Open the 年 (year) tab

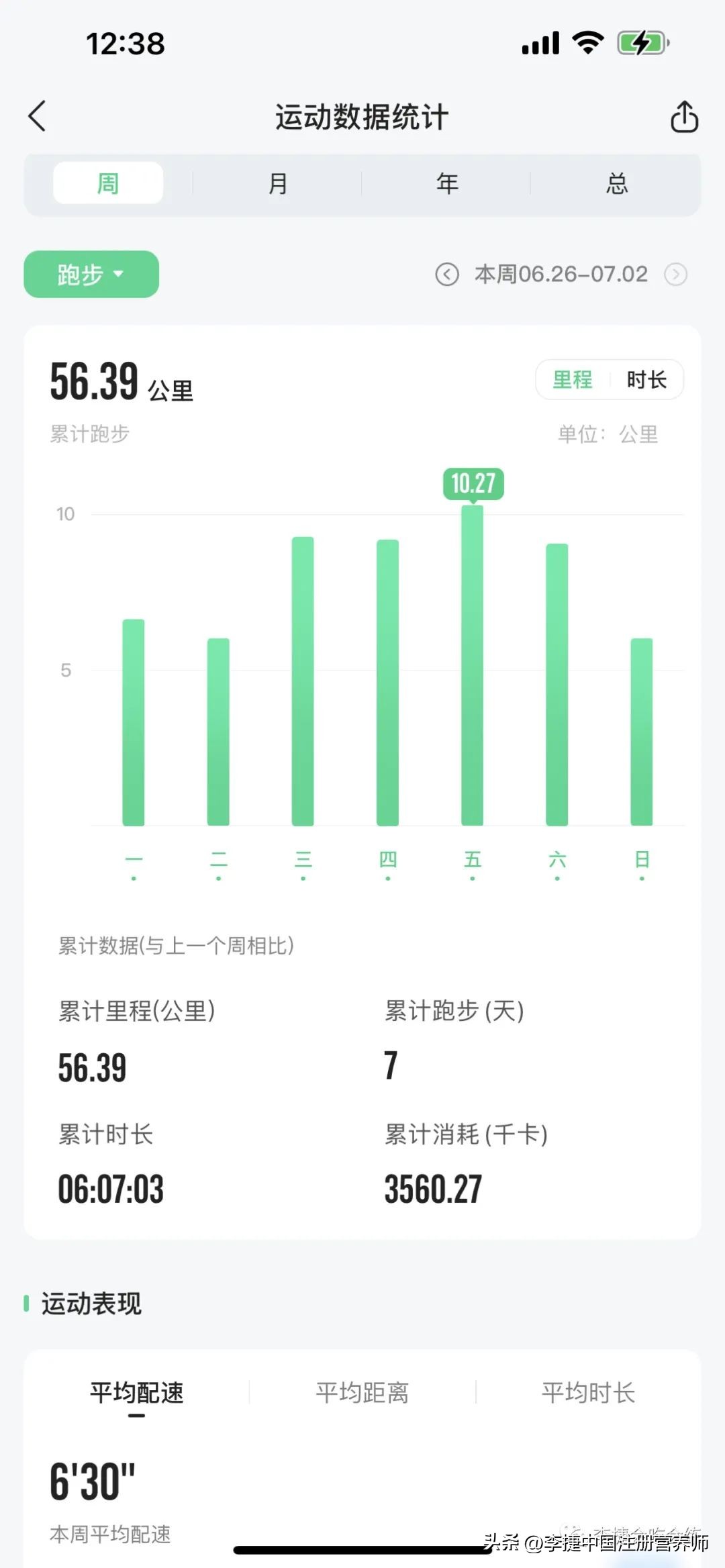(x=447, y=183)
